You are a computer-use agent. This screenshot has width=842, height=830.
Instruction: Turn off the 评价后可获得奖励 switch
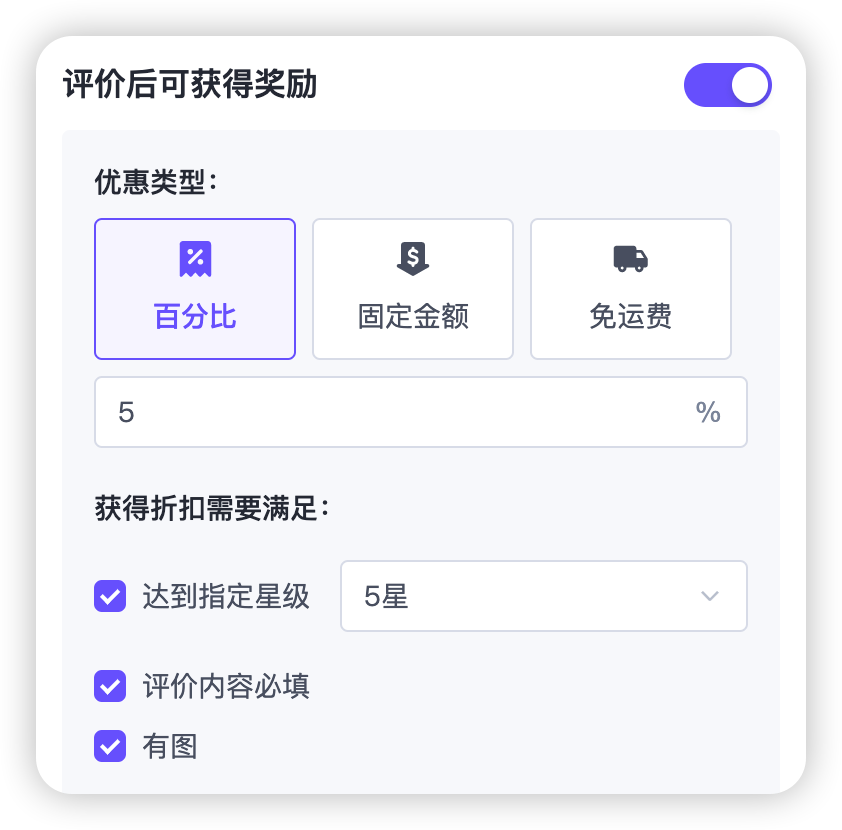tap(727, 85)
